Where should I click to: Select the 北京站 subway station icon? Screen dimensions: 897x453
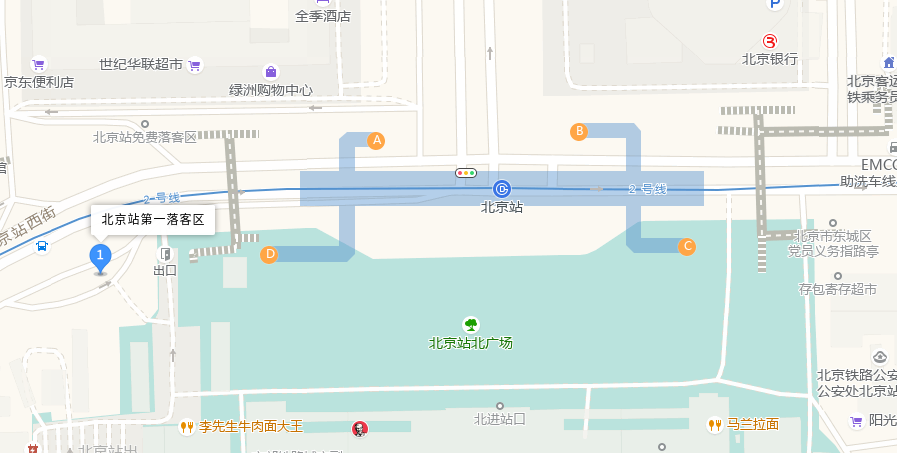[x=502, y=188]
